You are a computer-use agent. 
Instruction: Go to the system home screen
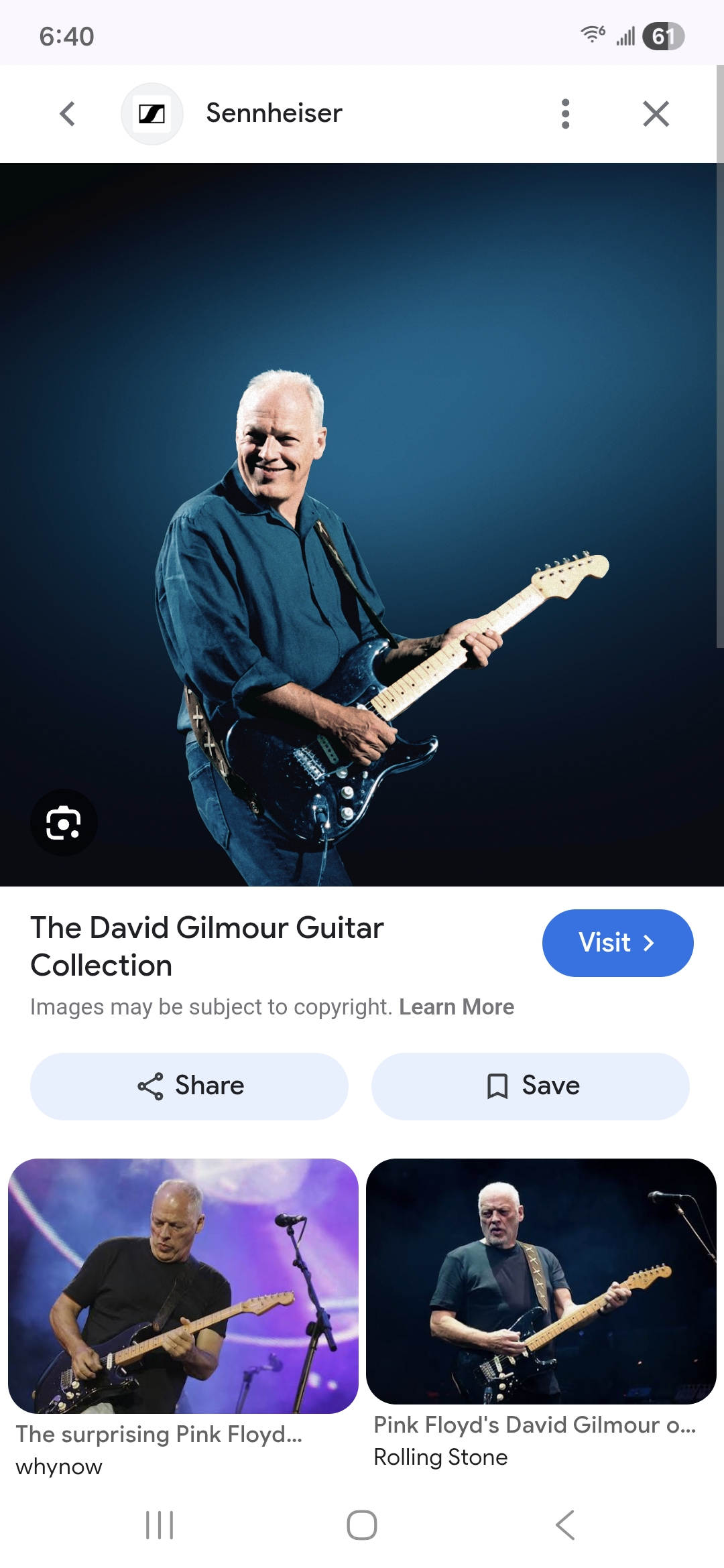(x=362, y=1525)
